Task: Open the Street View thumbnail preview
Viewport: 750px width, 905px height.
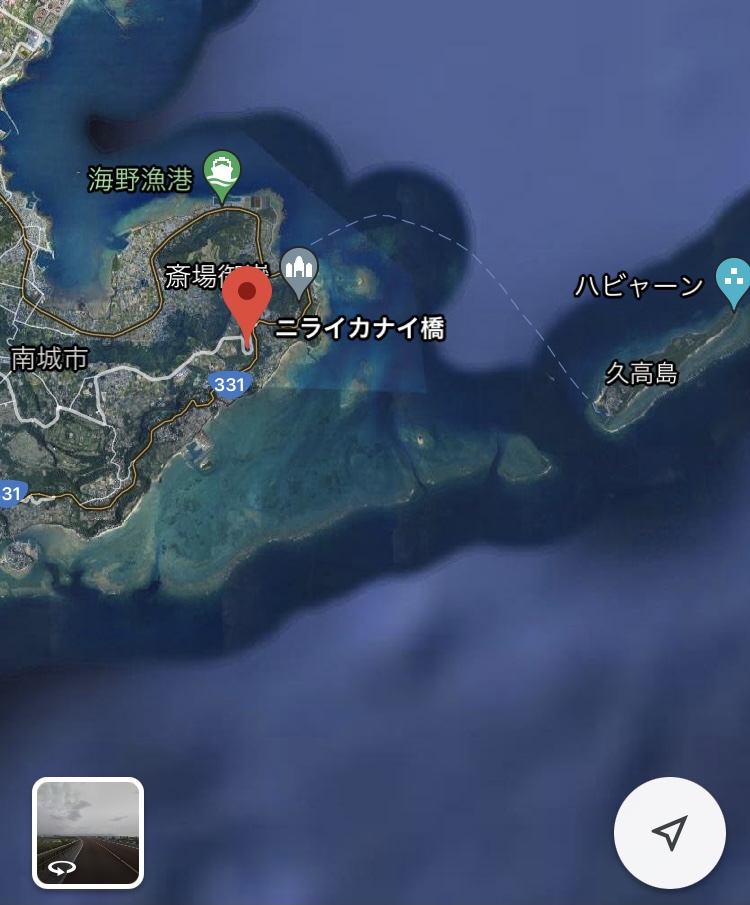Action: pyautogui.click(x=88, y=833)
